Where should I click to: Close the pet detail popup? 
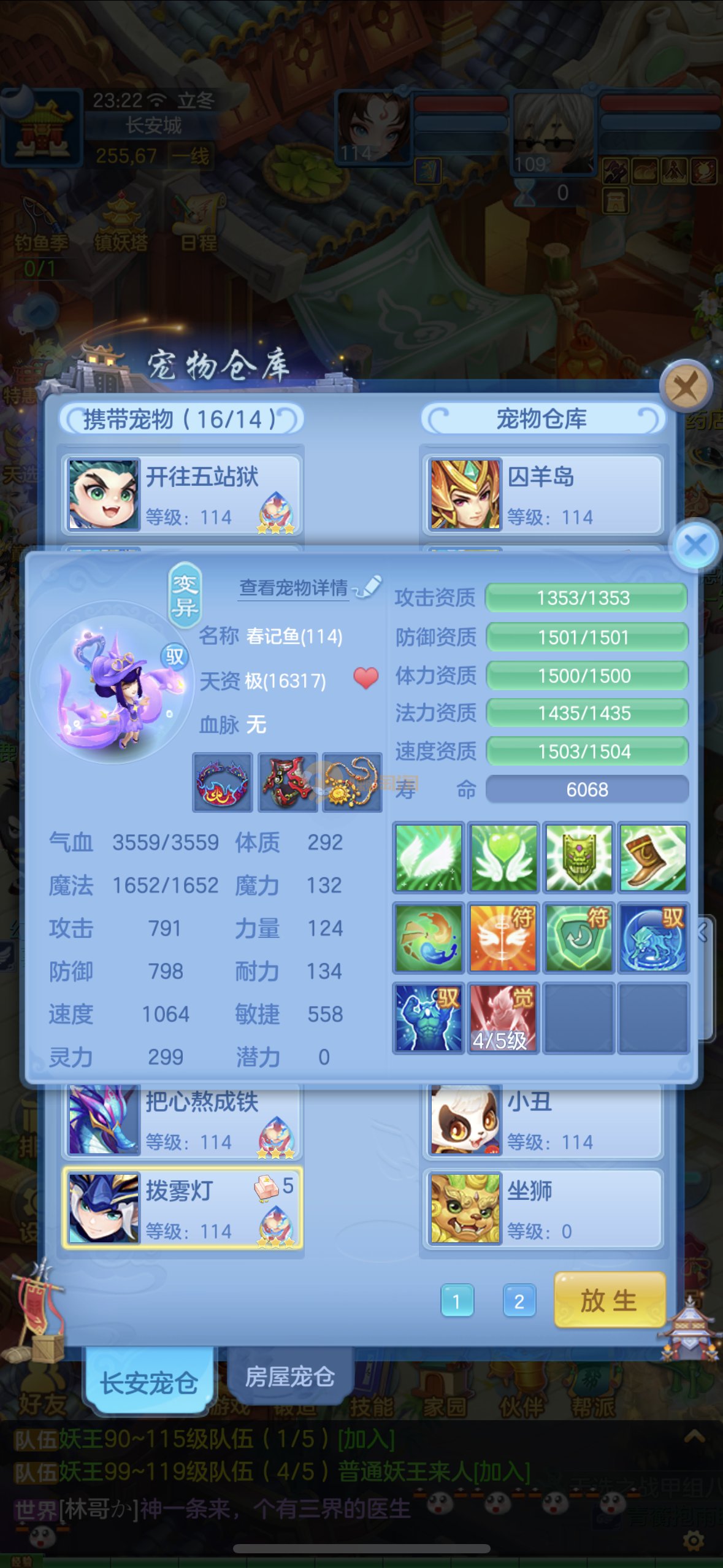(695, 545)
